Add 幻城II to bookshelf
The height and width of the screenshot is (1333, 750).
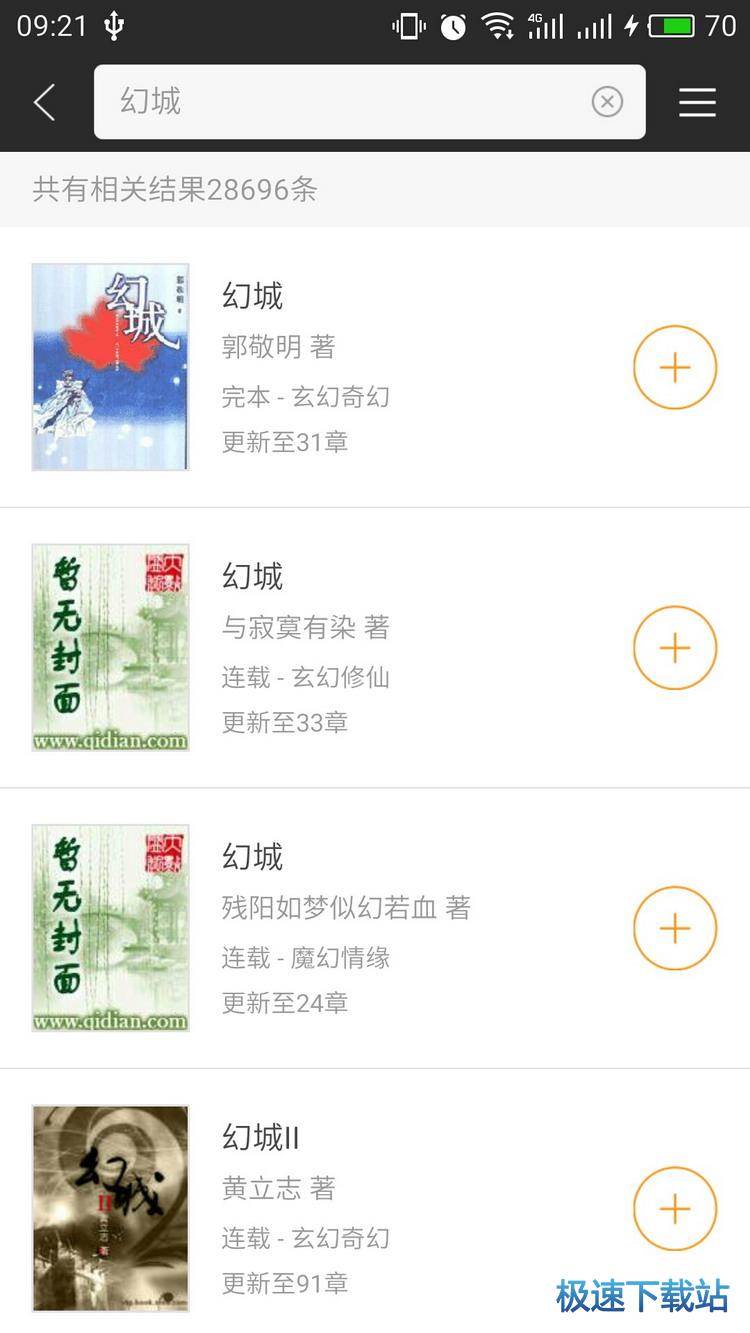click(675, 1208)
